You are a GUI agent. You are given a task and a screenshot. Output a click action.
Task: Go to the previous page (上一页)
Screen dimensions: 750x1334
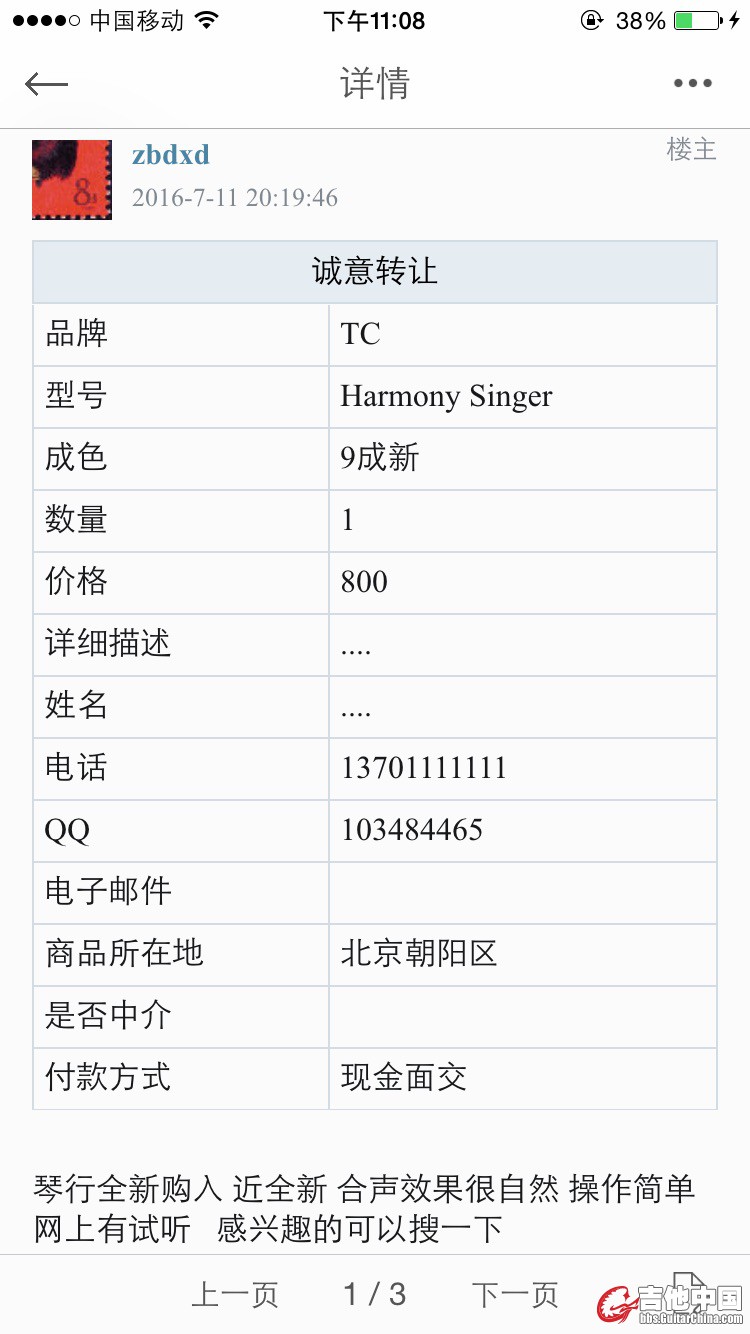[235, 1295]
